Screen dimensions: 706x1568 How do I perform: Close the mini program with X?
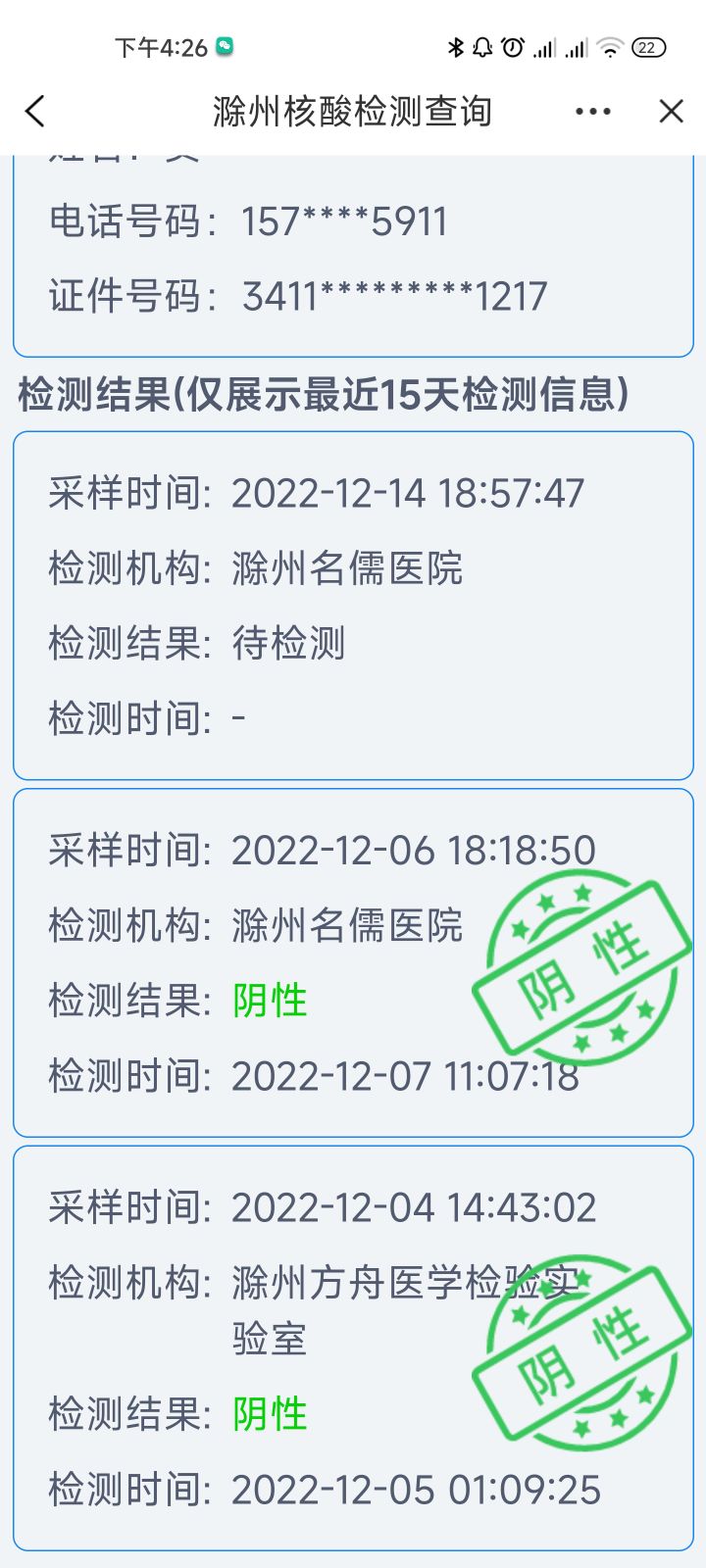(x=671, y=112)
